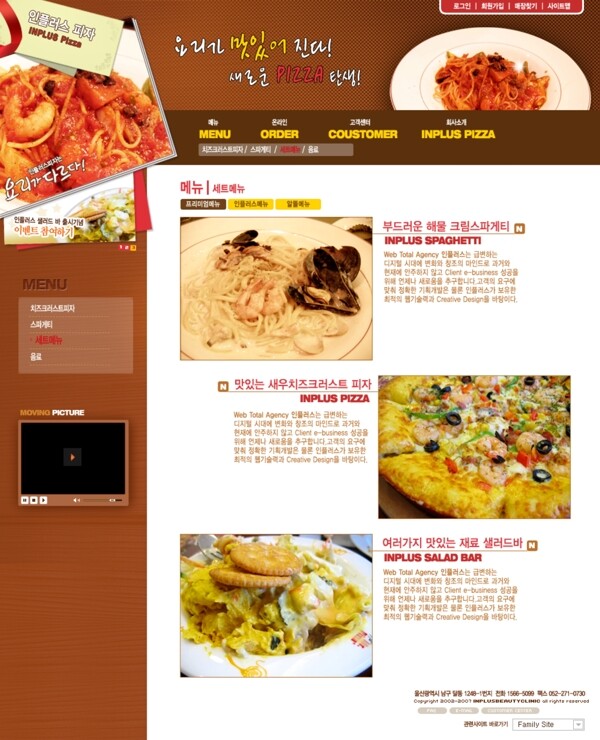600x740 pixels.
Task: Open the 사이트맵 sitemap link
Action: pos(560,6)
